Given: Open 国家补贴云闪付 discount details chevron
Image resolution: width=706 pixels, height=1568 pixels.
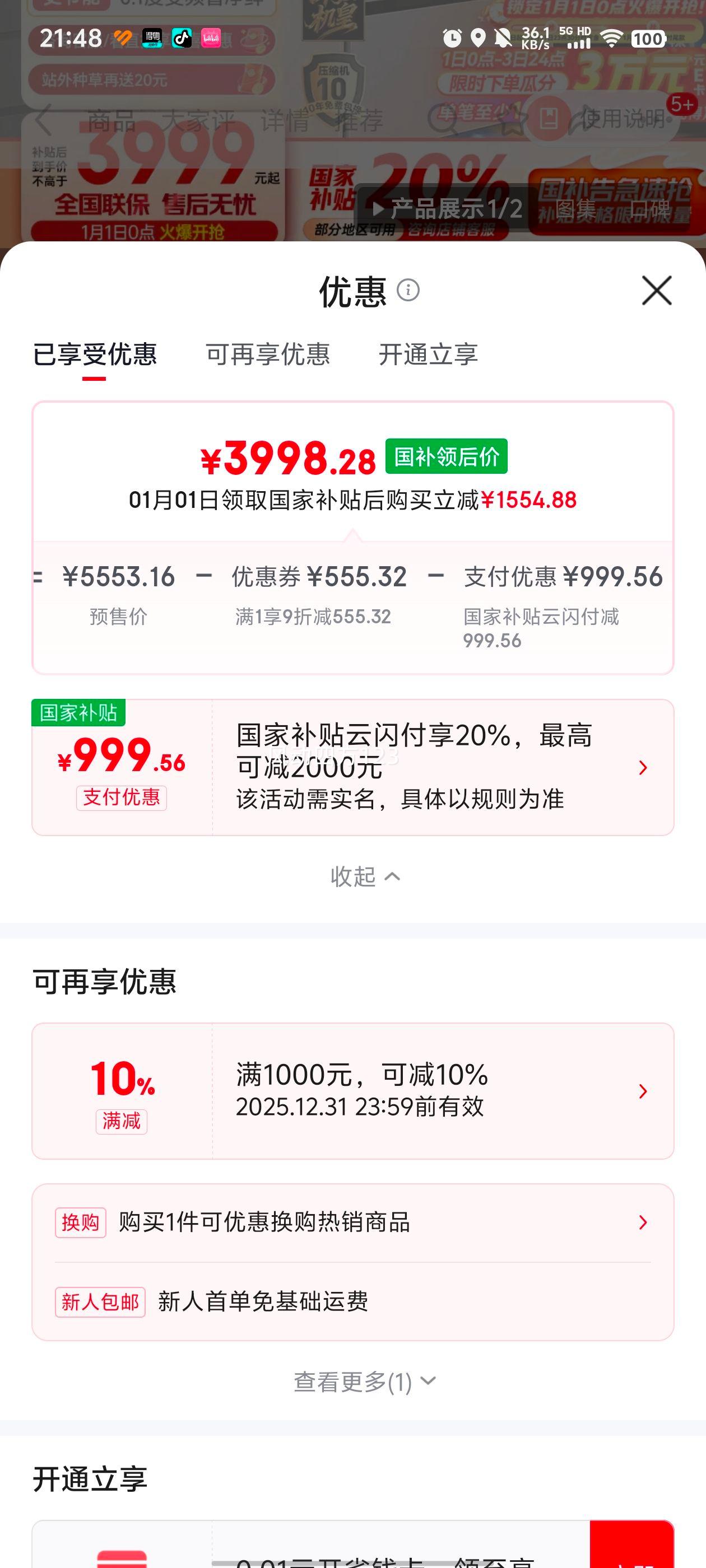Looking at the screenshot, I should click(642, 769).
